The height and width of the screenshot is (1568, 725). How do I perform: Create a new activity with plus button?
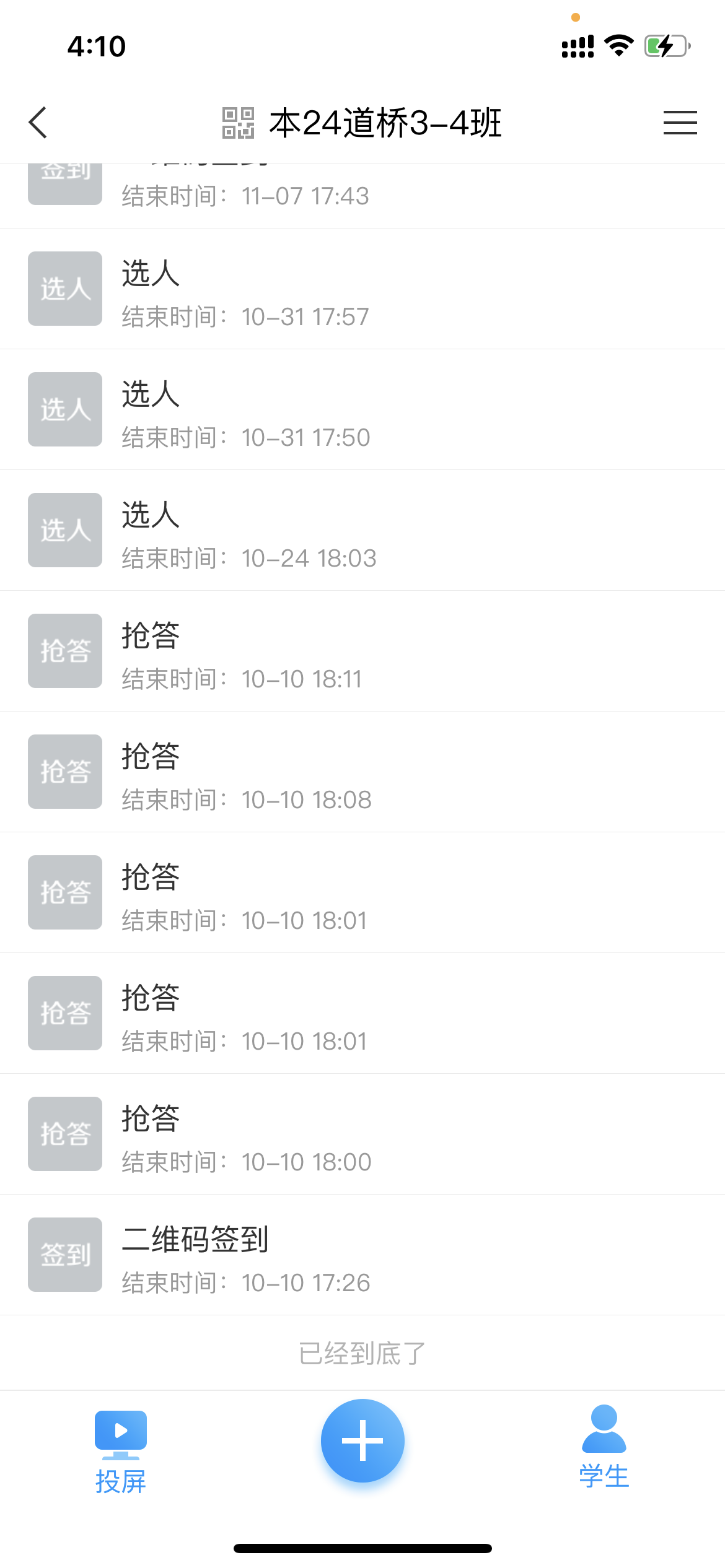362,1440
